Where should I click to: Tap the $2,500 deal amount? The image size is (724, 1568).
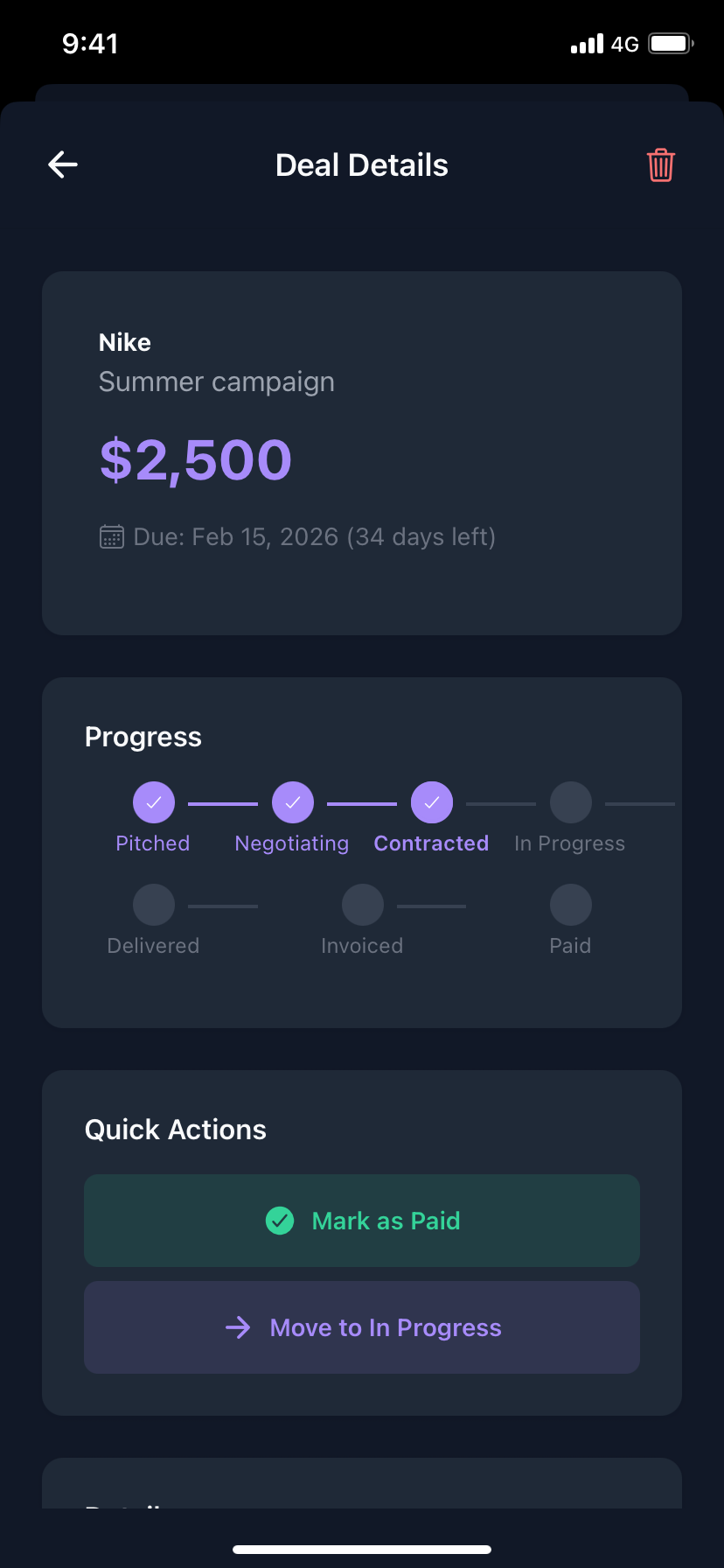point(195,458)
